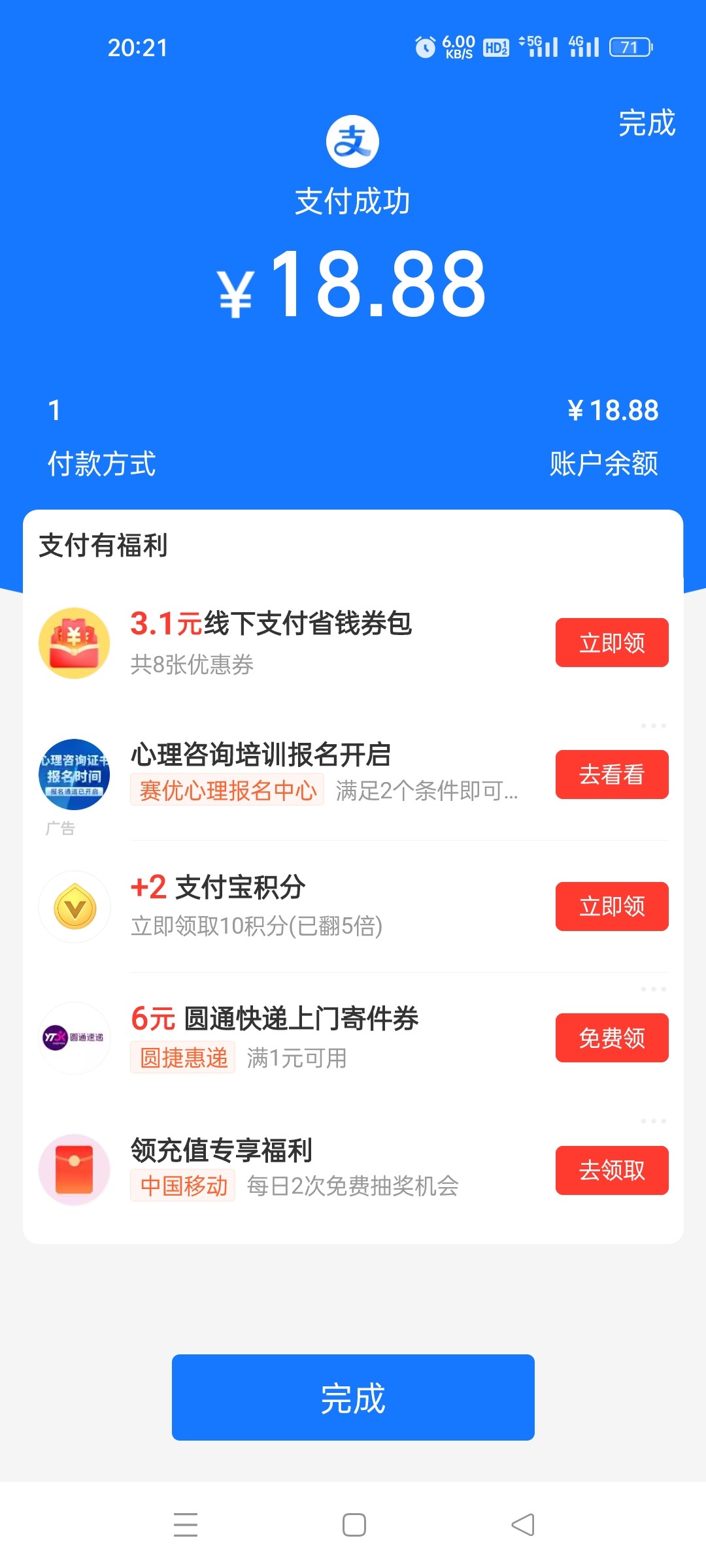Viewport: 706px width, 1568px height.
Task: Open more options for 圆通快递 coupon
Action: pyautogui.click(x=653, y=989)
